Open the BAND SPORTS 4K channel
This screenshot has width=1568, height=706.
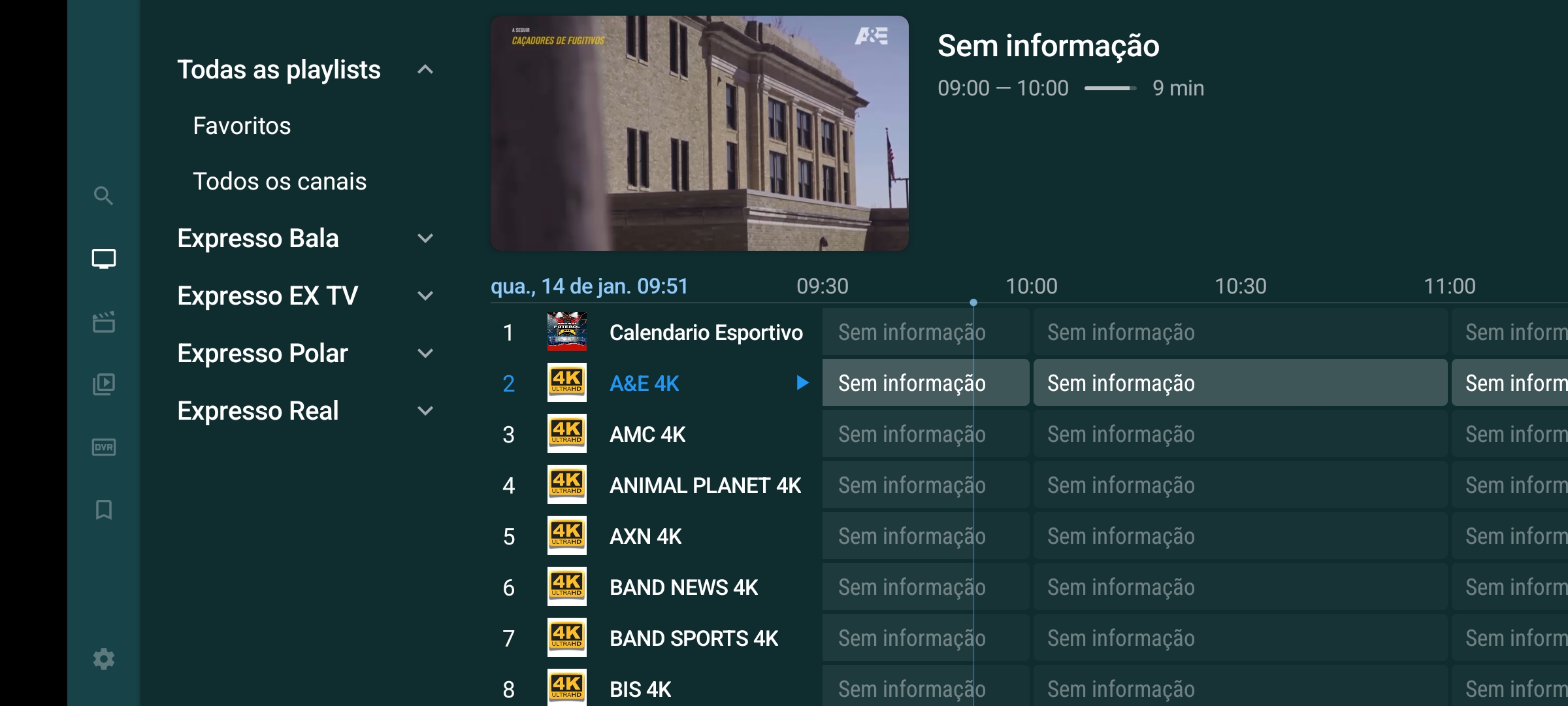pyautogui.click(x=693, y=639)
